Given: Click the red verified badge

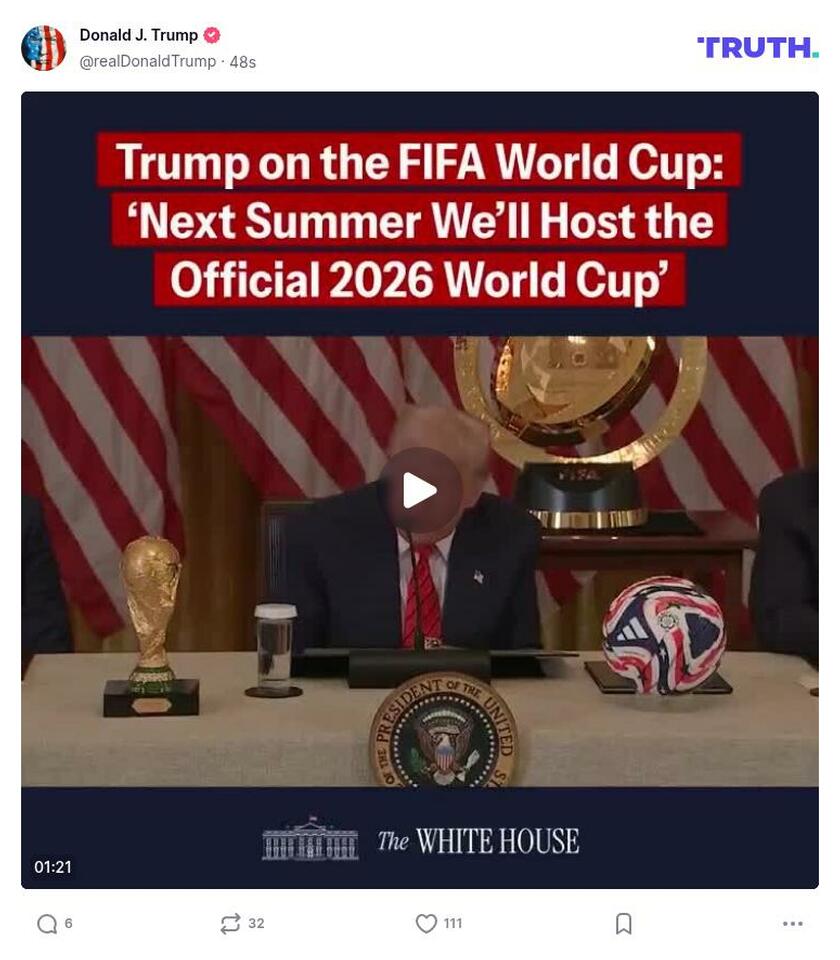Looking at the screenshot, I should [210, 33].
